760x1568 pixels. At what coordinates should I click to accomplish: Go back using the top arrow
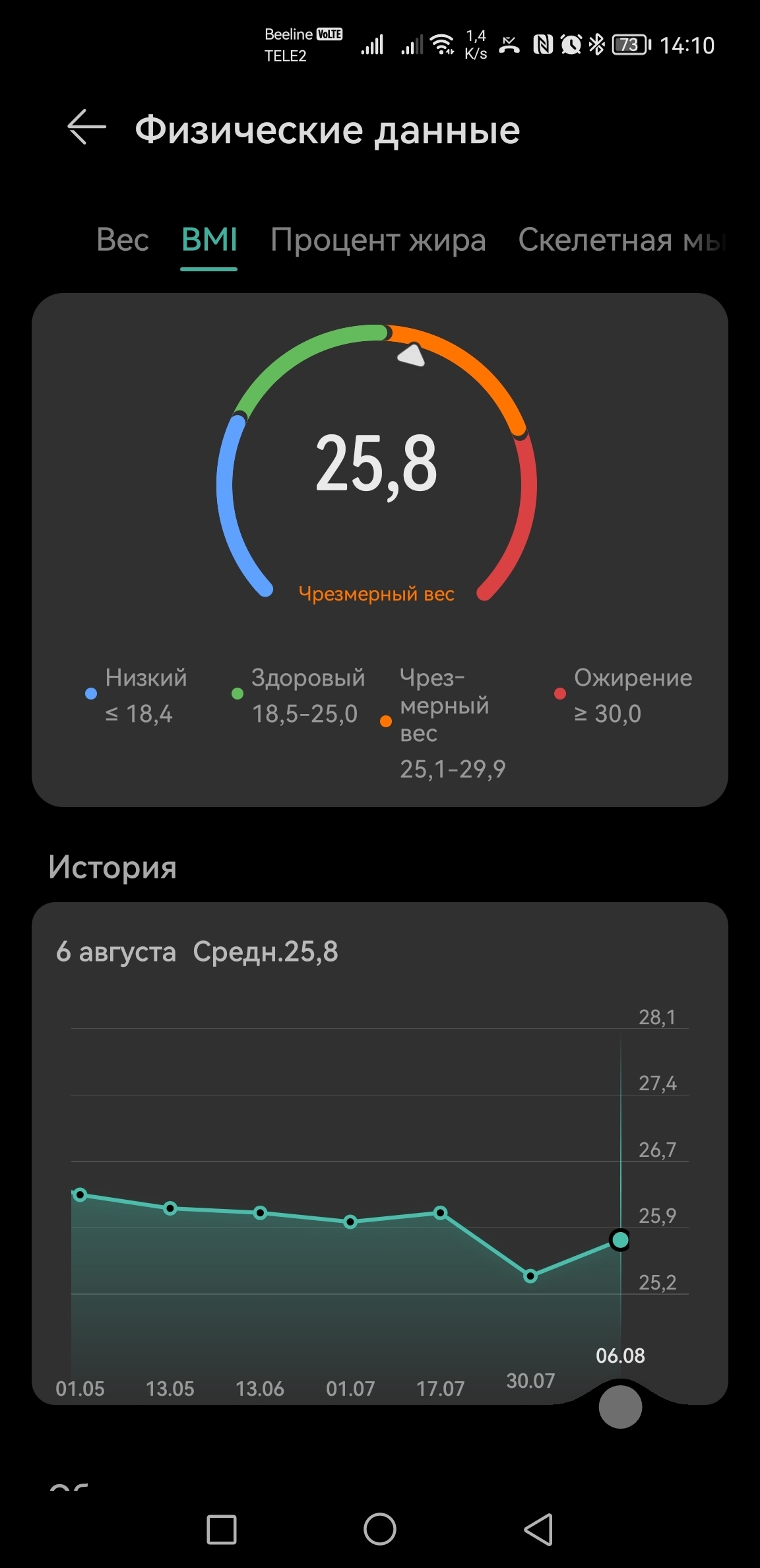[x=86, y=127]
